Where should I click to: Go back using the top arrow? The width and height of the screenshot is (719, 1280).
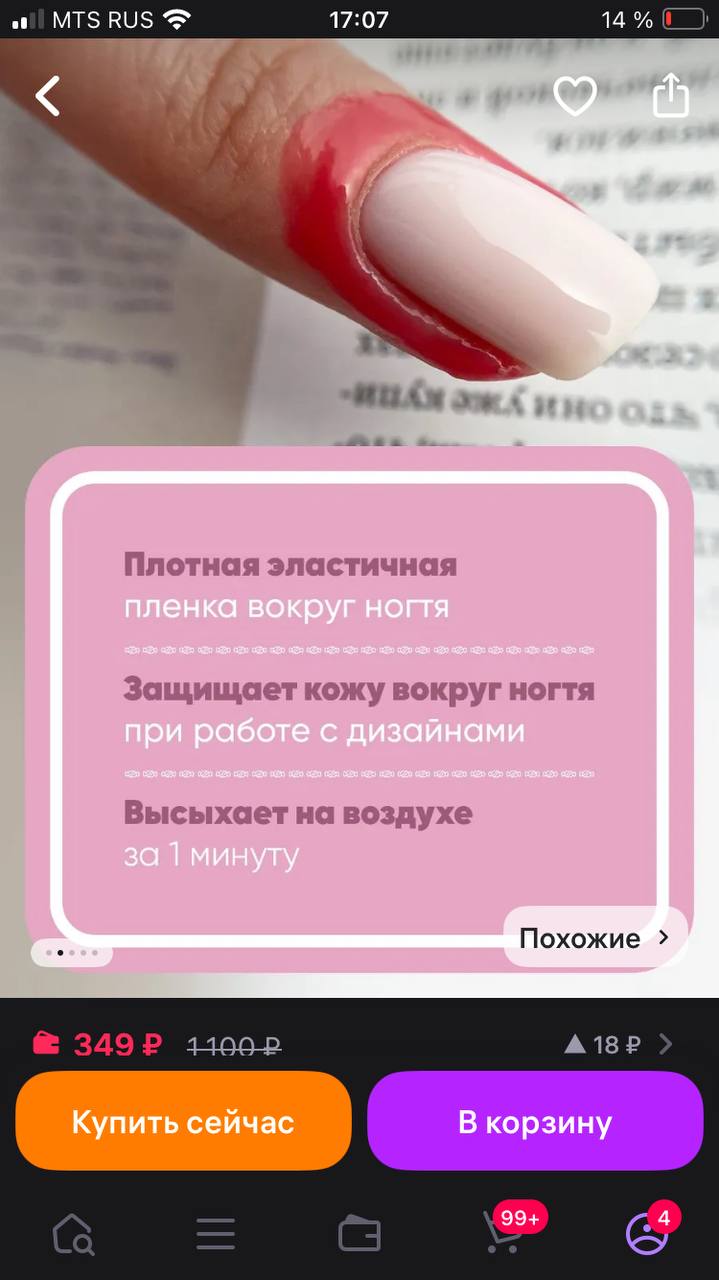click(x=47, y=96)
